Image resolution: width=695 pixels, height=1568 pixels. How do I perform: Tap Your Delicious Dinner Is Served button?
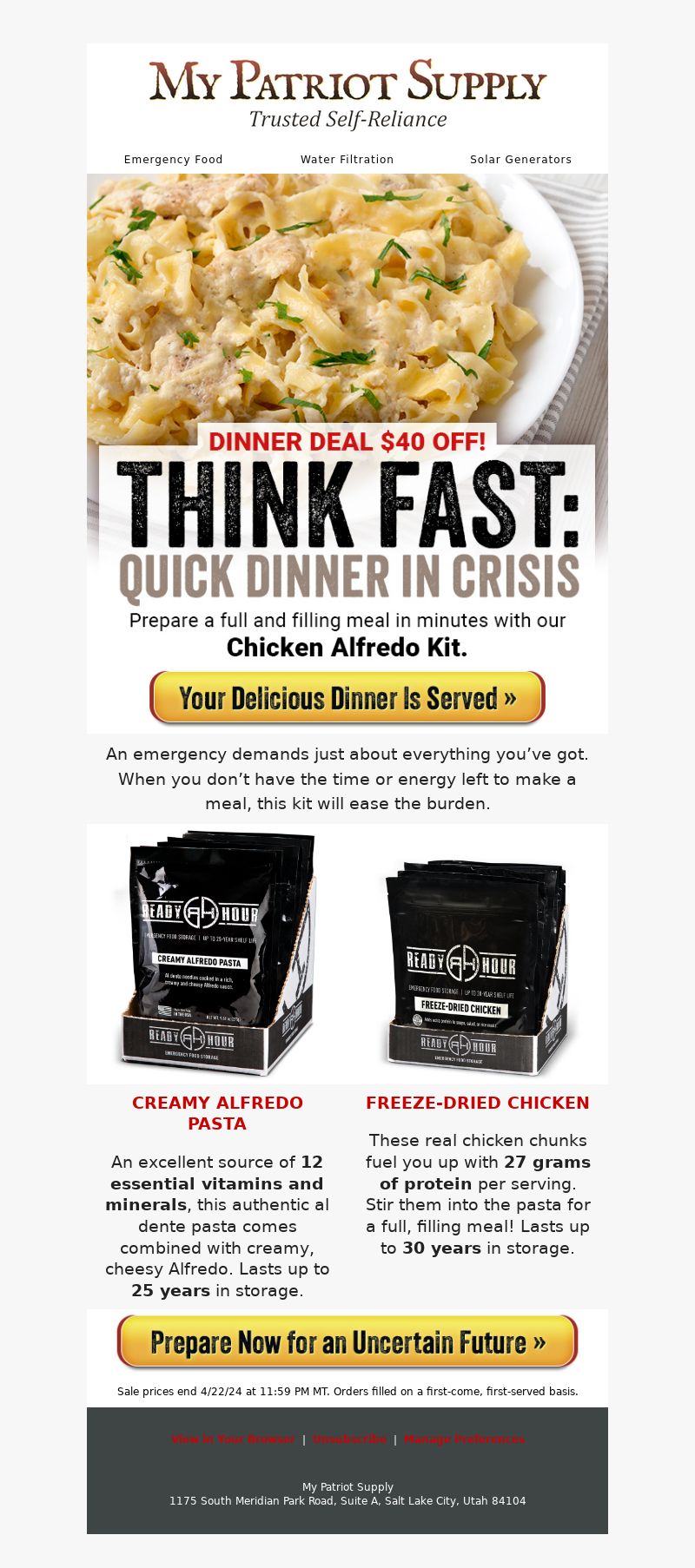click(x=347, y=697)
